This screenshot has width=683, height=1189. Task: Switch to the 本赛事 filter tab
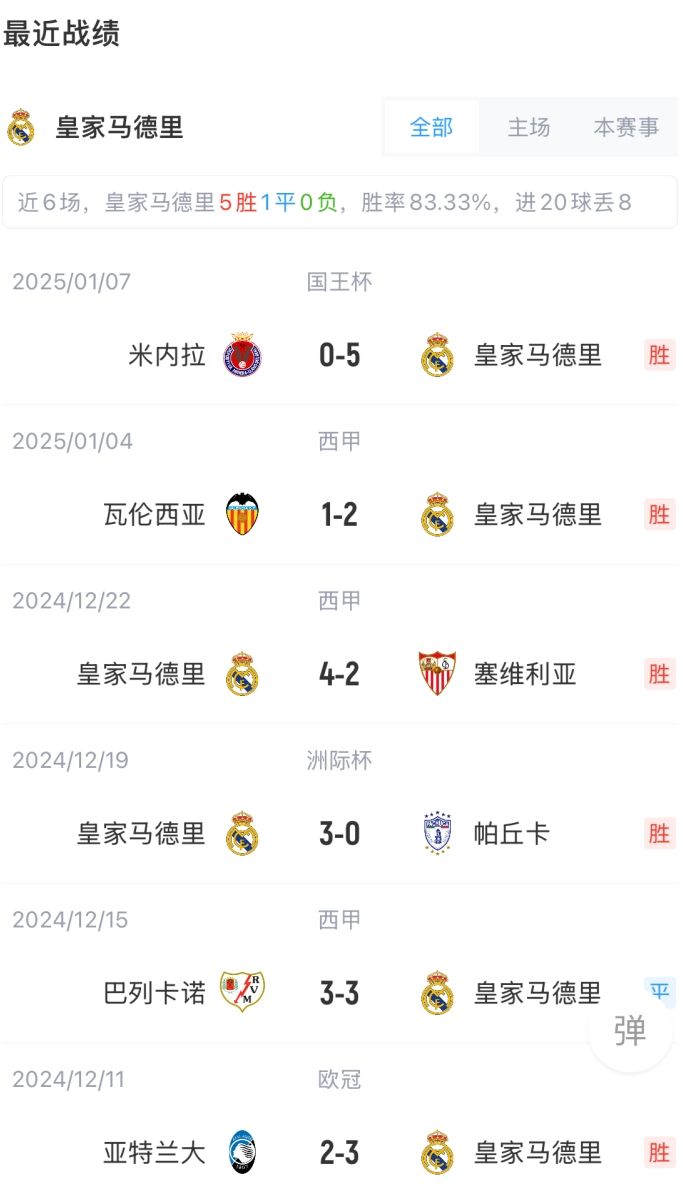pyautogui.click(x=626, y=128)
